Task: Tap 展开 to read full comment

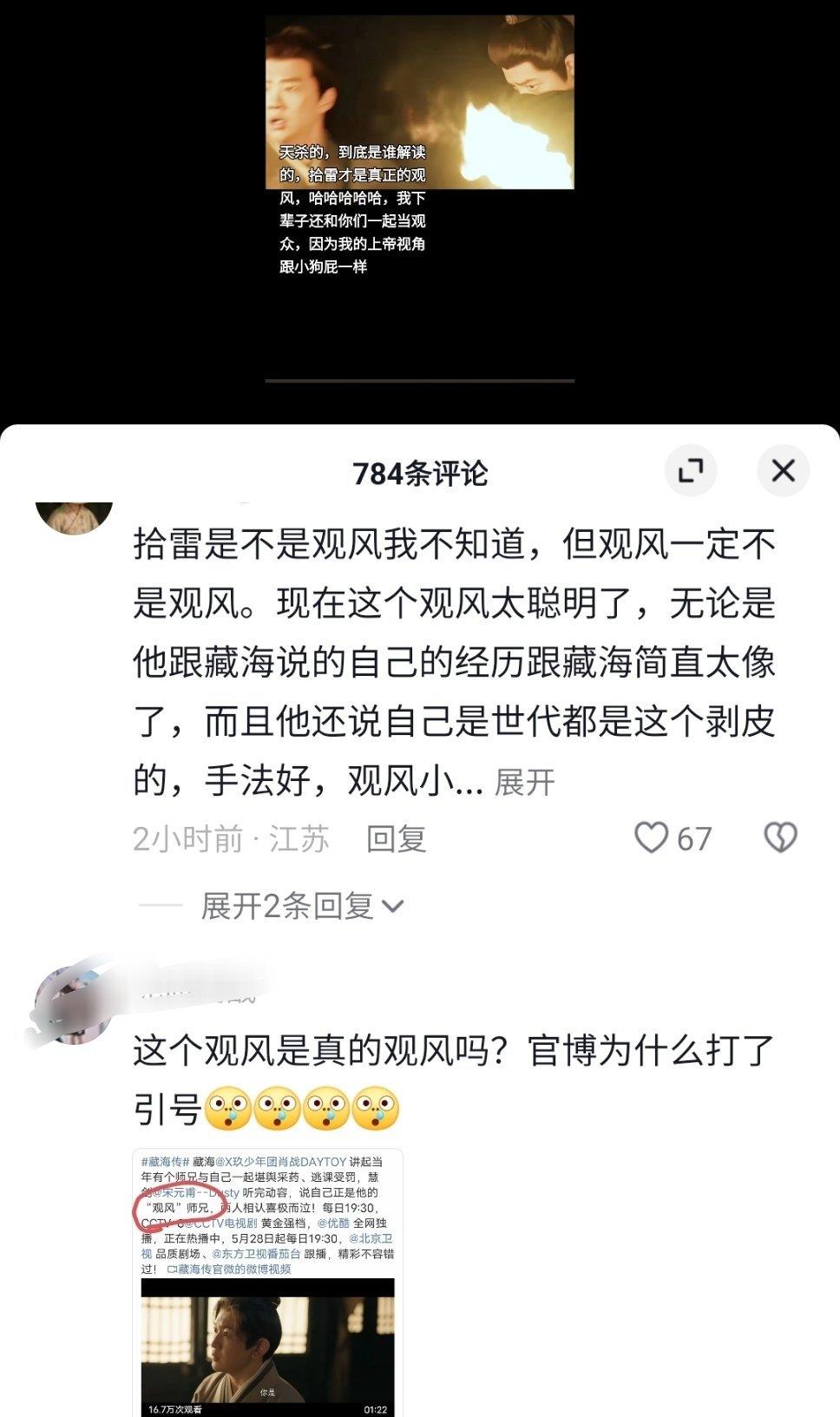Action: tap(524, 782)
